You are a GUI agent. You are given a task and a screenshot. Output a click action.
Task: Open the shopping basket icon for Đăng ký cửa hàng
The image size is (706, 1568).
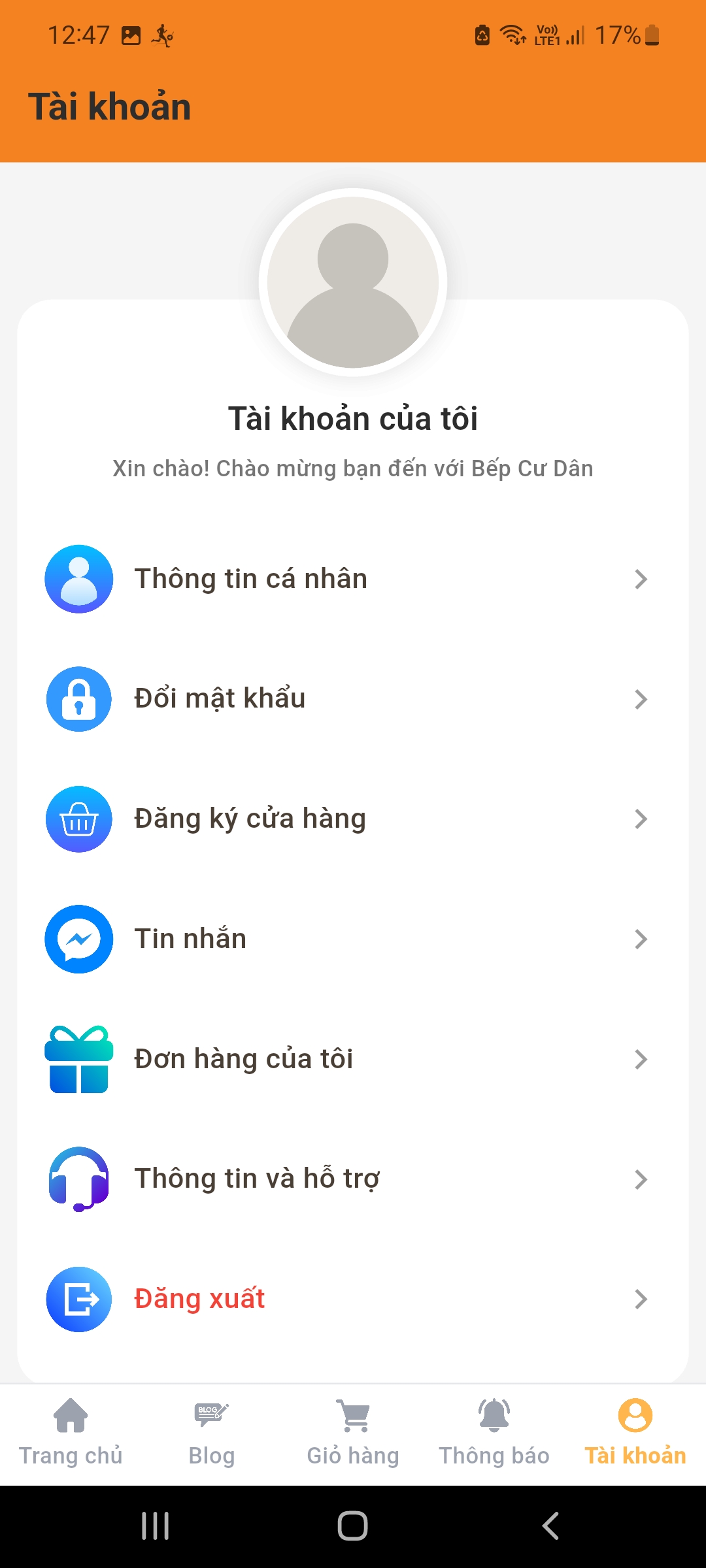(78, 819)
